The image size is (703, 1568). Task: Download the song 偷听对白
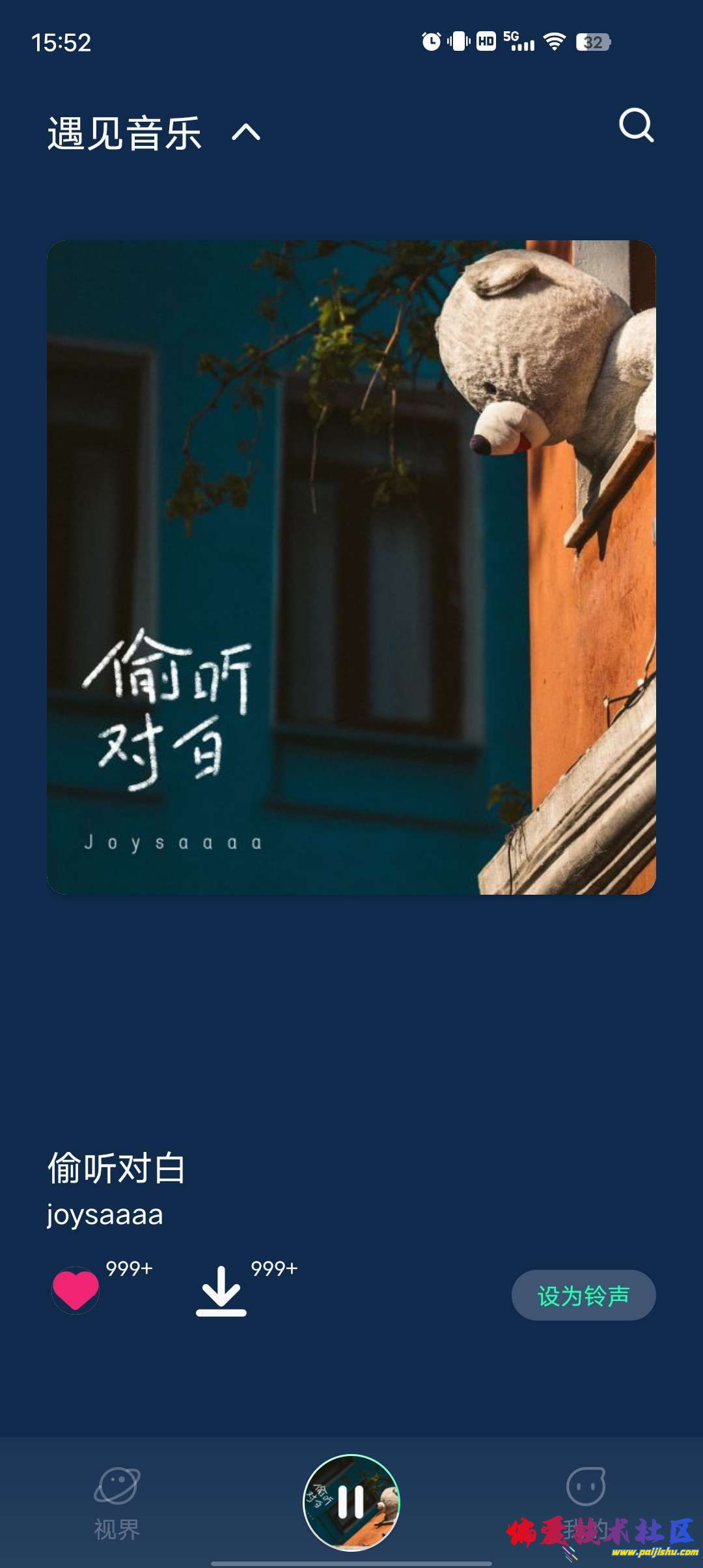(x=221, y=1292)
